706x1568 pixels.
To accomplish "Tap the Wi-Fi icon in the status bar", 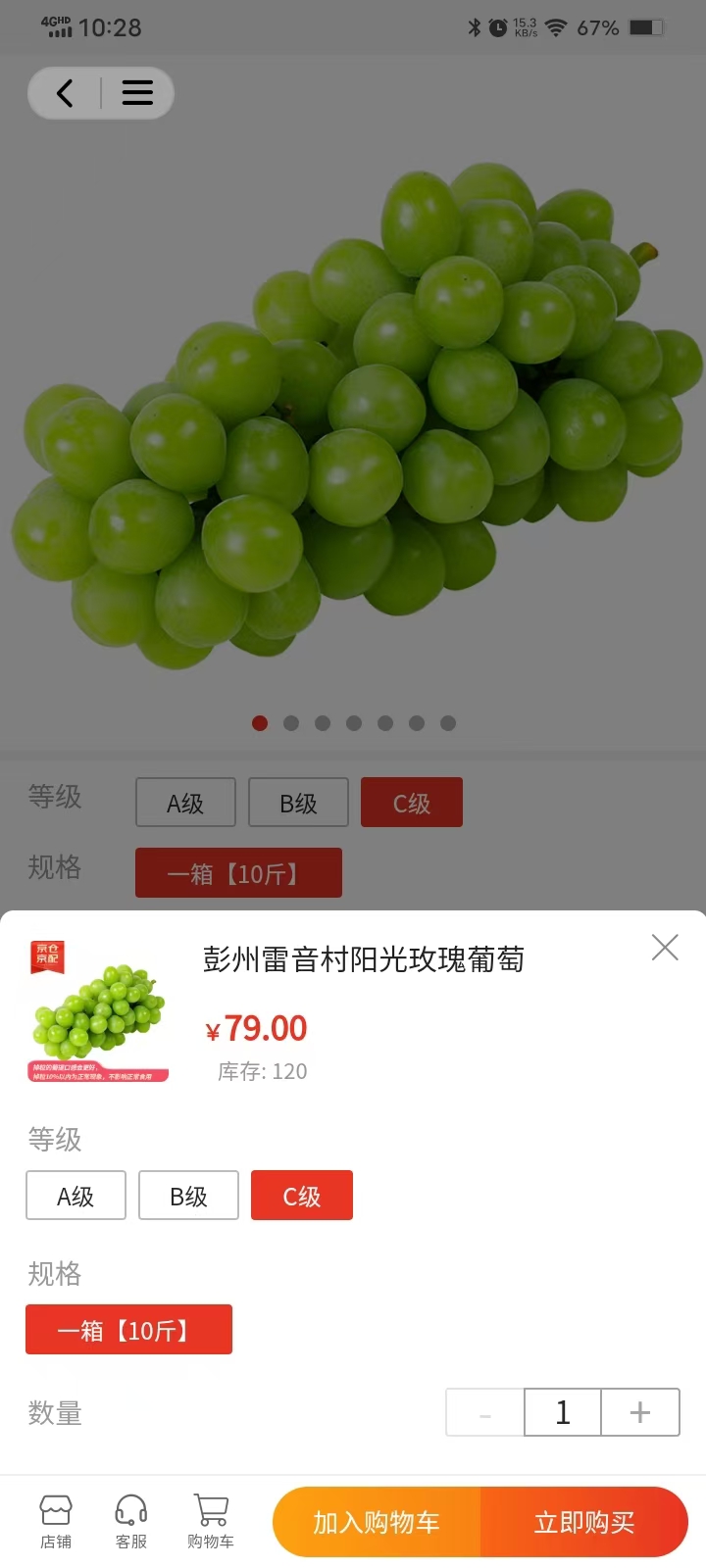I will pyautogui.click(x=555, y=27).
